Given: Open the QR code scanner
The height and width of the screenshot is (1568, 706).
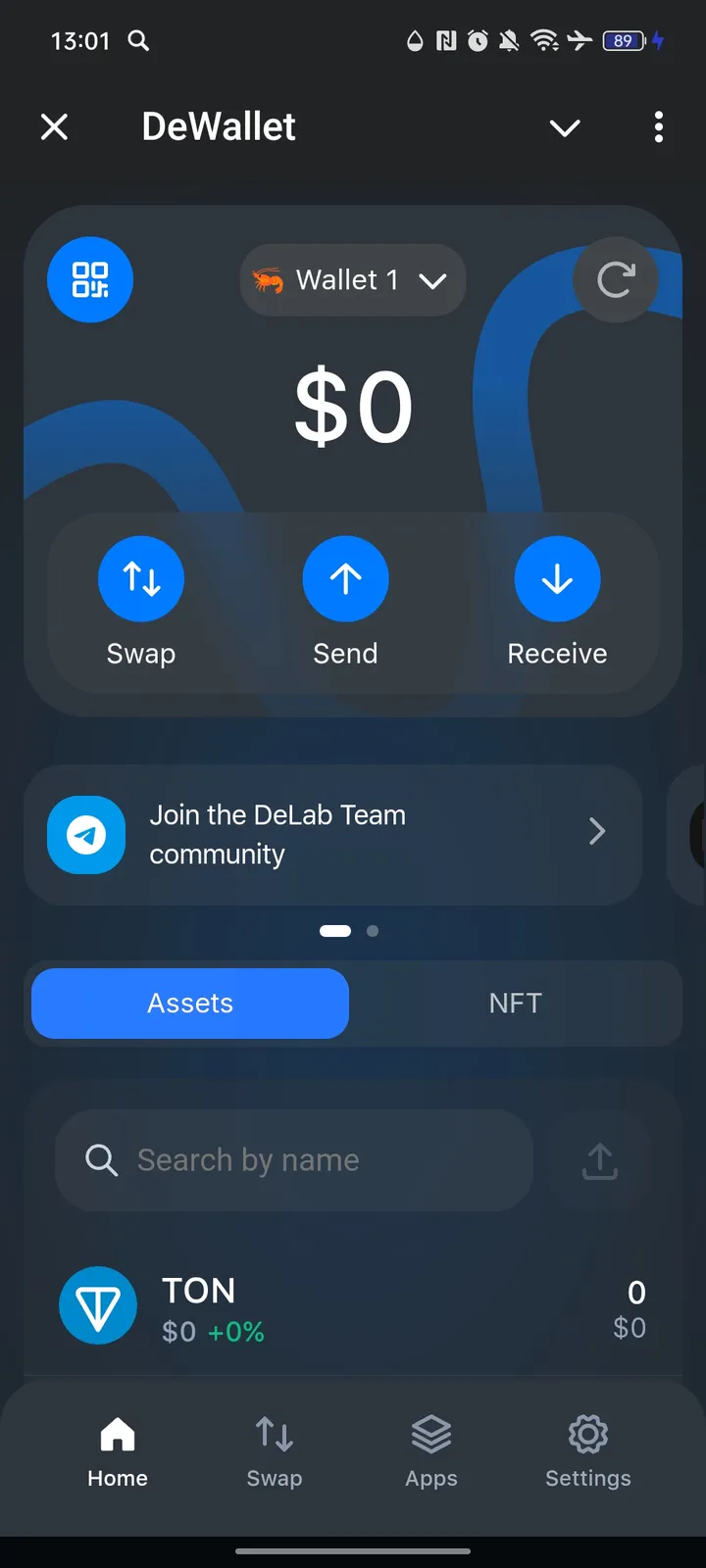Looking at the screenshot, I should click(90, 279).
